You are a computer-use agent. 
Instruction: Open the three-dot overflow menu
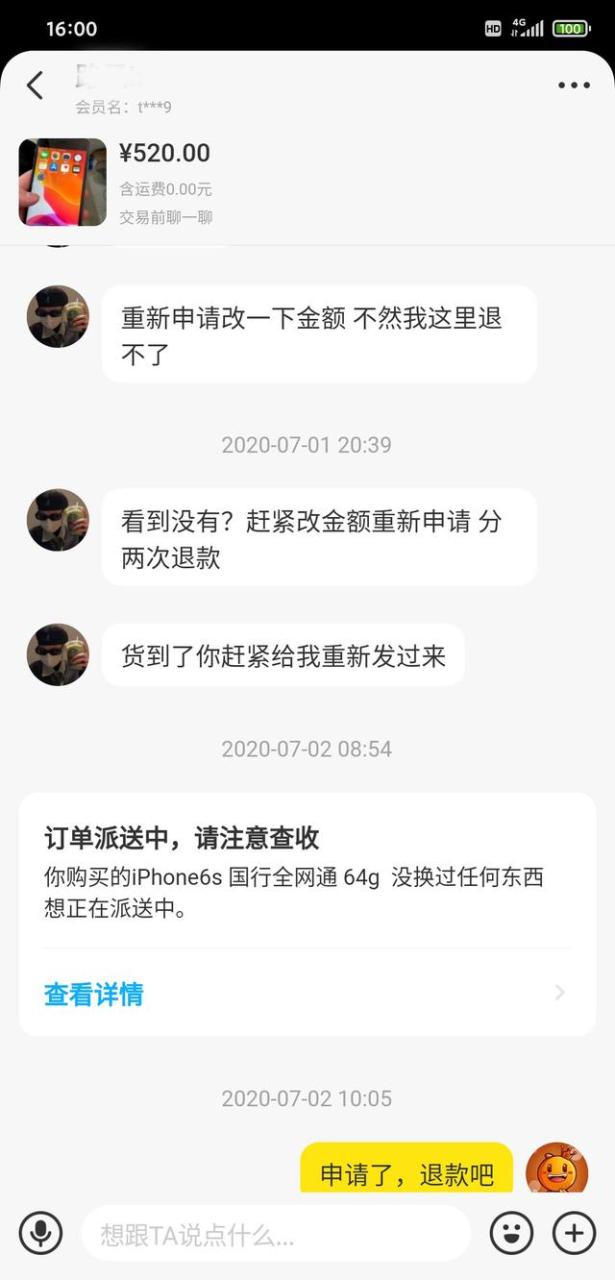click(x=574, y=86)
